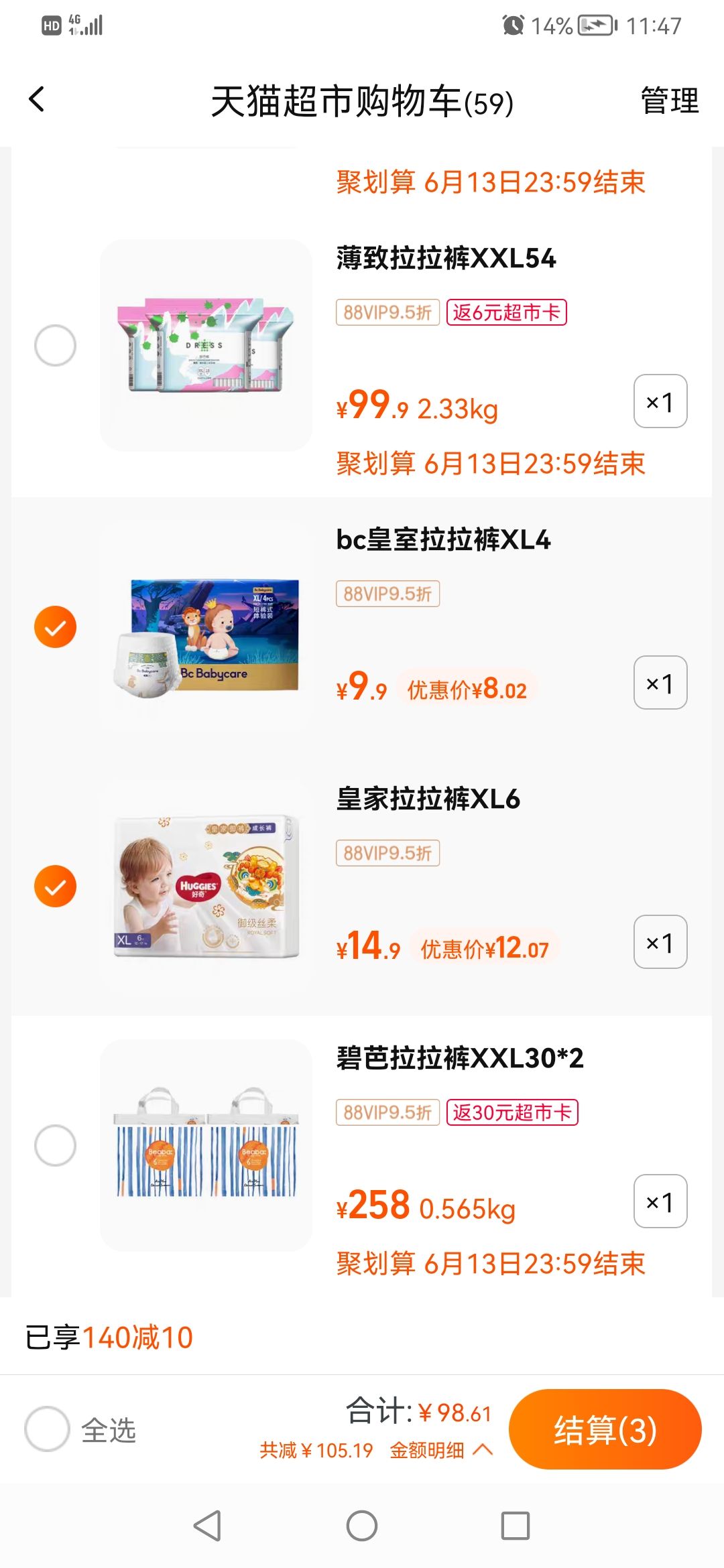Tick the 全选 select-all checkbox

[x=47, y=1429]
